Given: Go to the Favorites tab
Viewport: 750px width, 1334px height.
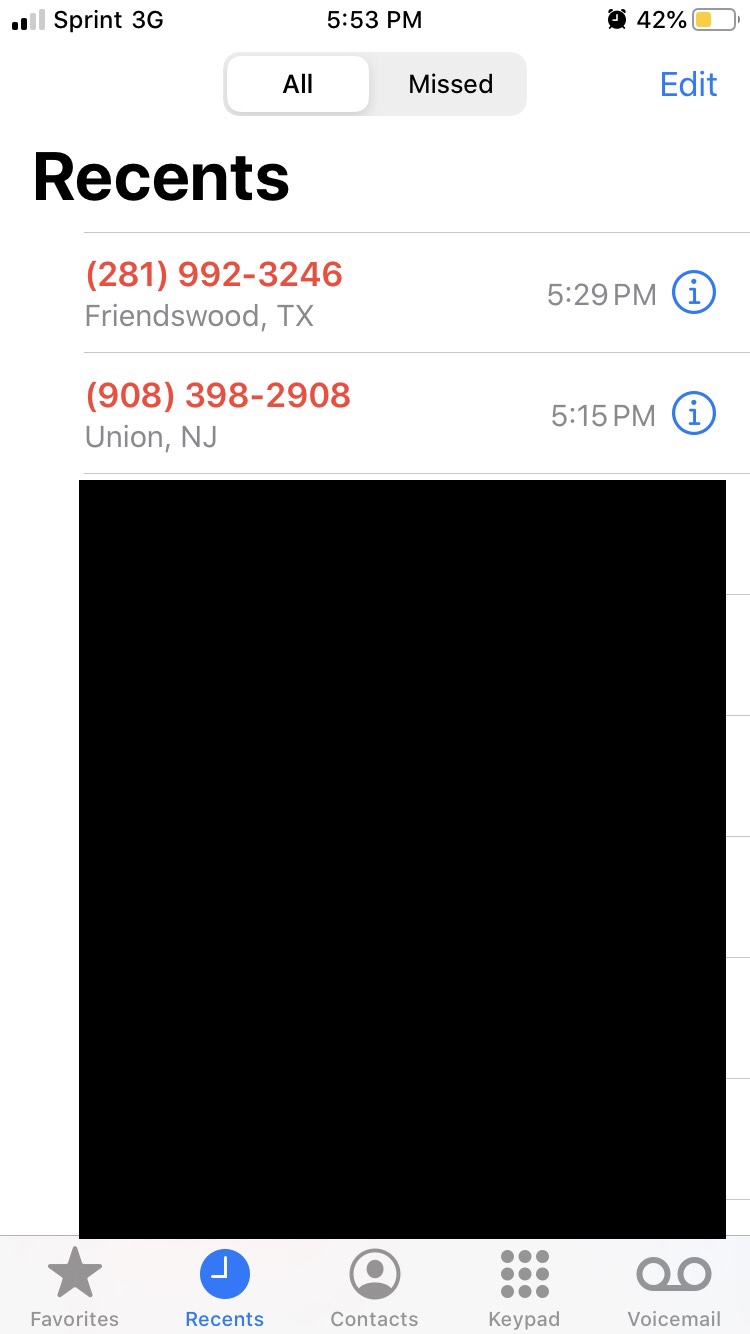Looking at the screenshot, I should pyautogui.click(x=75, y=1288).
